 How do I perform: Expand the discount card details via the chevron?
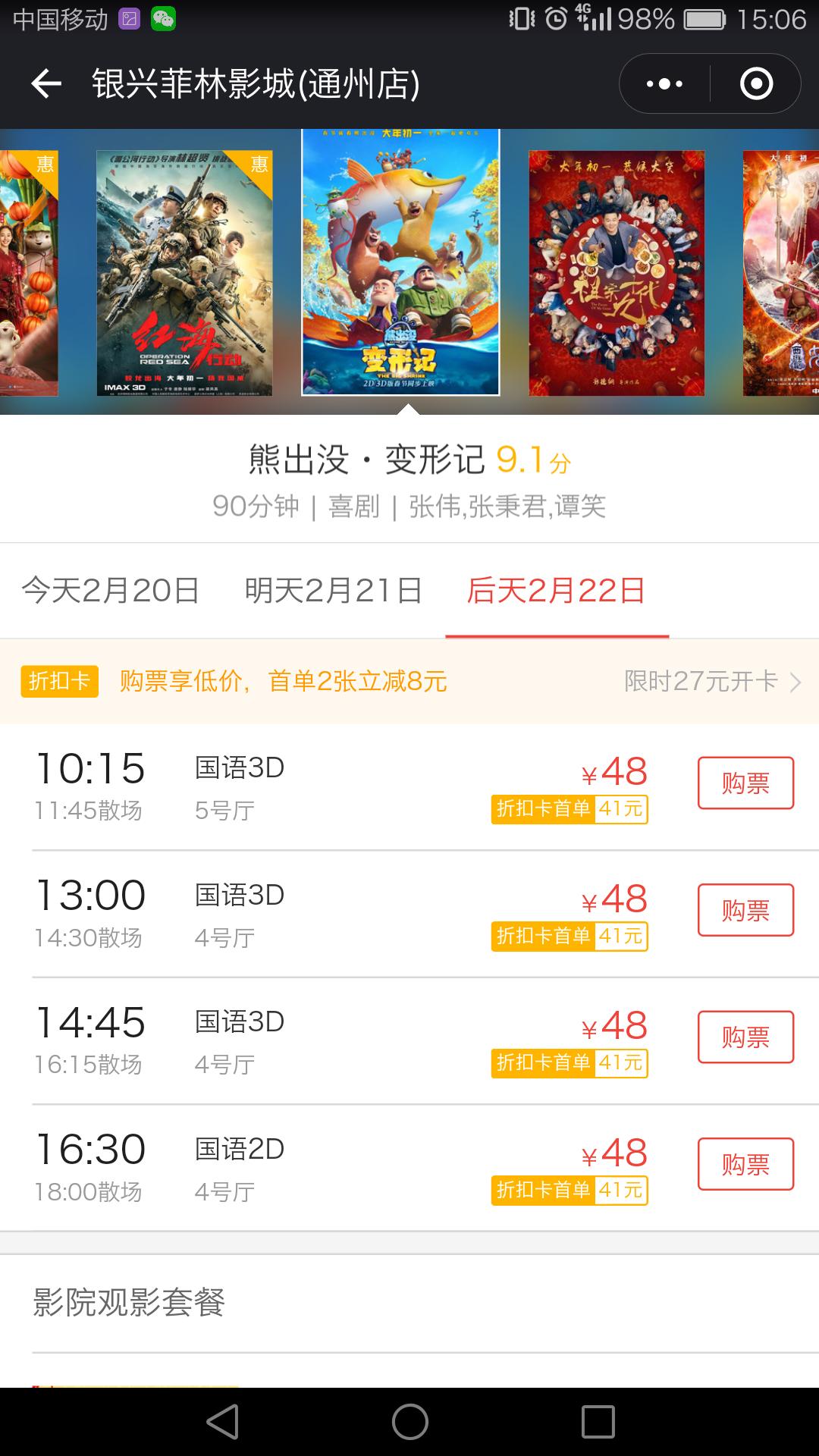794,682
